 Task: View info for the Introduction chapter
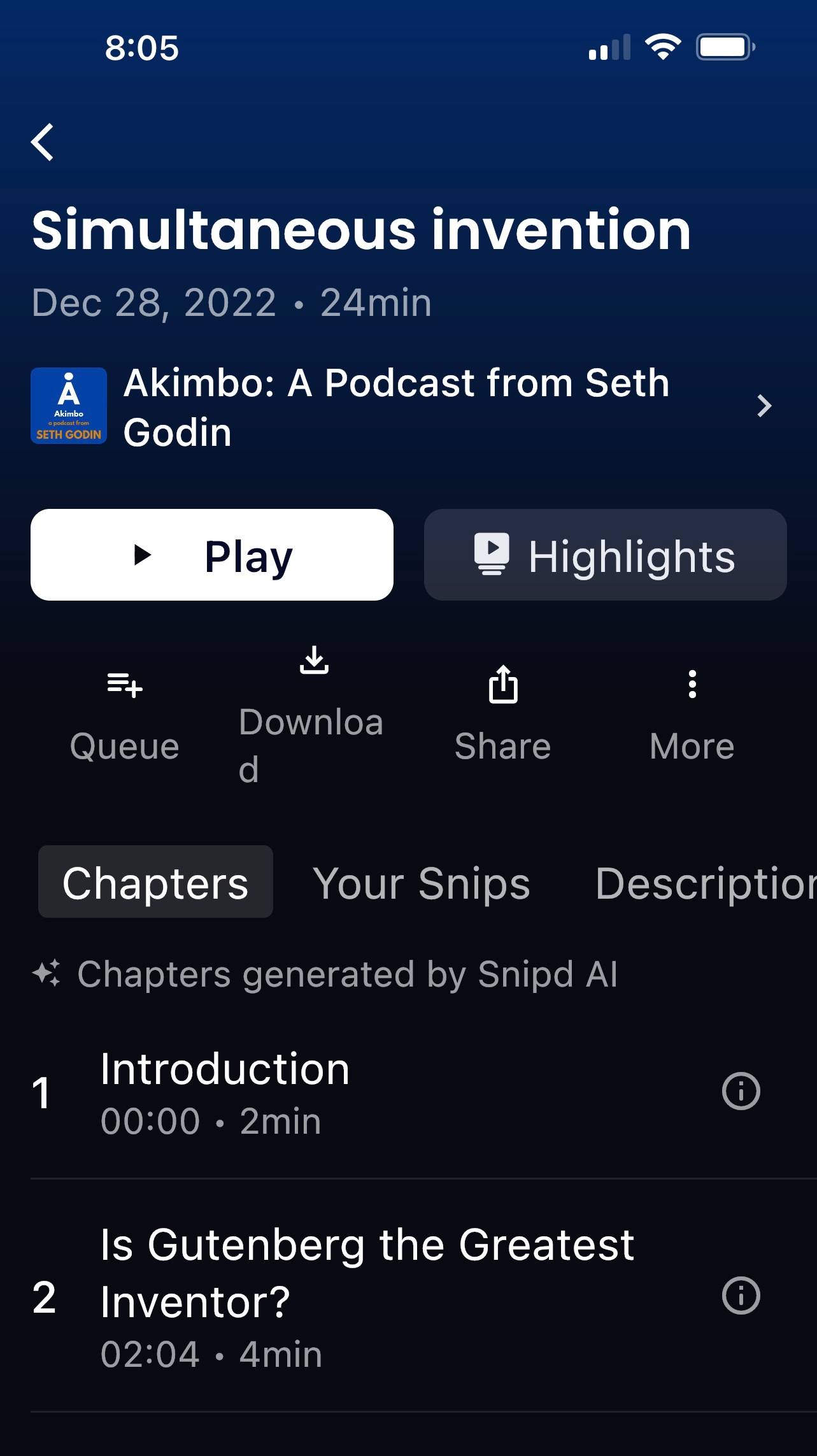[x=741, y=1091]
